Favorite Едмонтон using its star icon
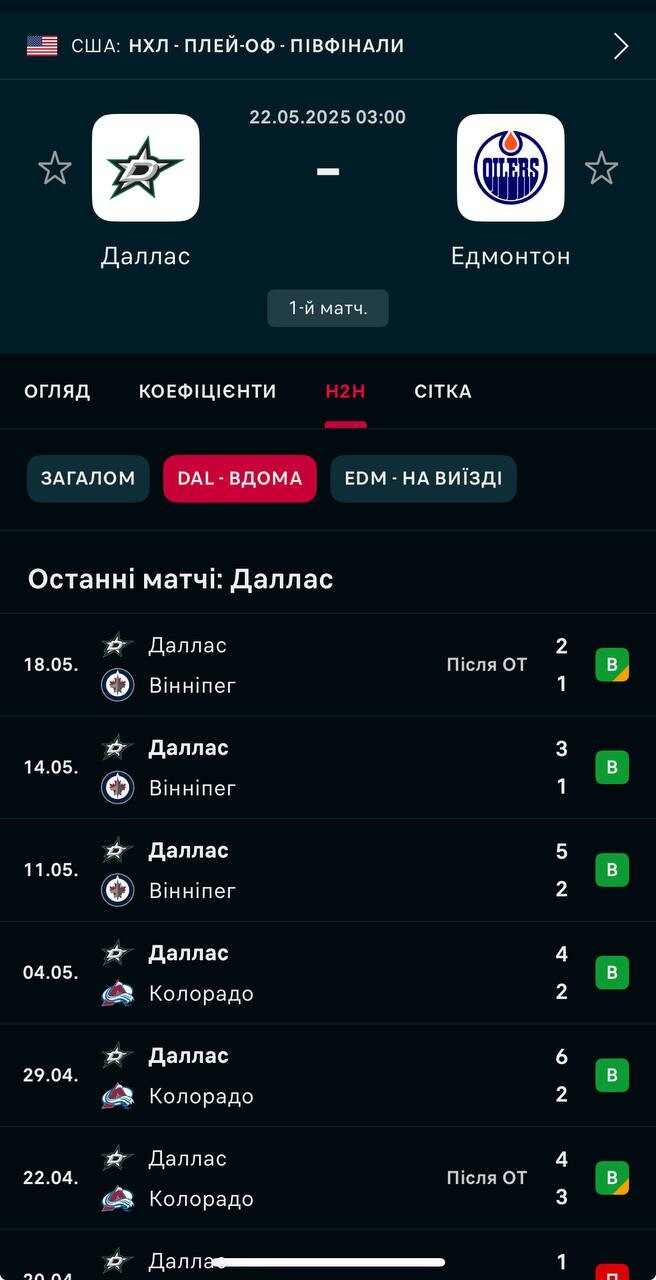 click(601, 168)
